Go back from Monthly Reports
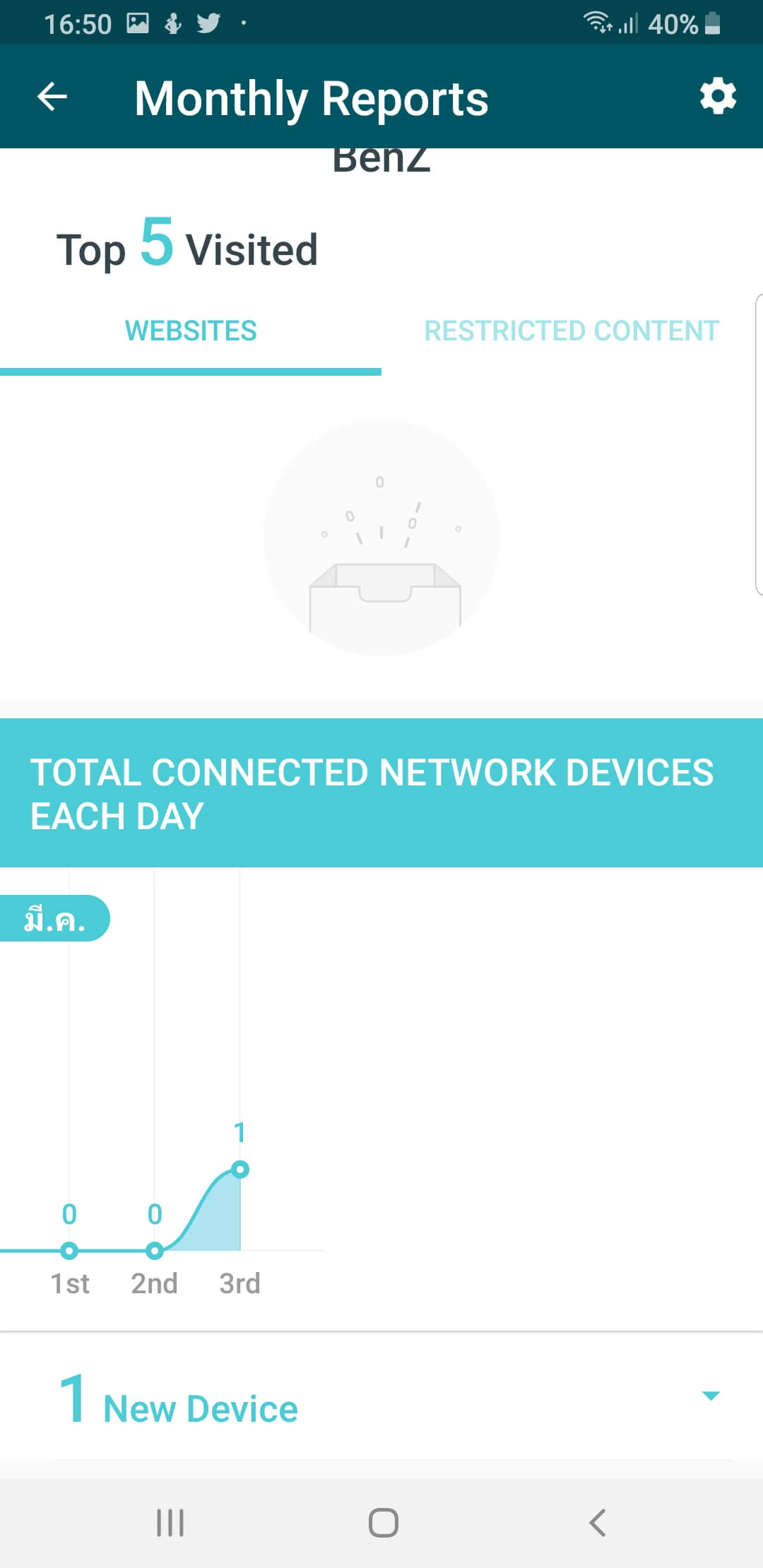Viewport: 763px width, 1568px height. pyautogui.click(x=52, y=97)
